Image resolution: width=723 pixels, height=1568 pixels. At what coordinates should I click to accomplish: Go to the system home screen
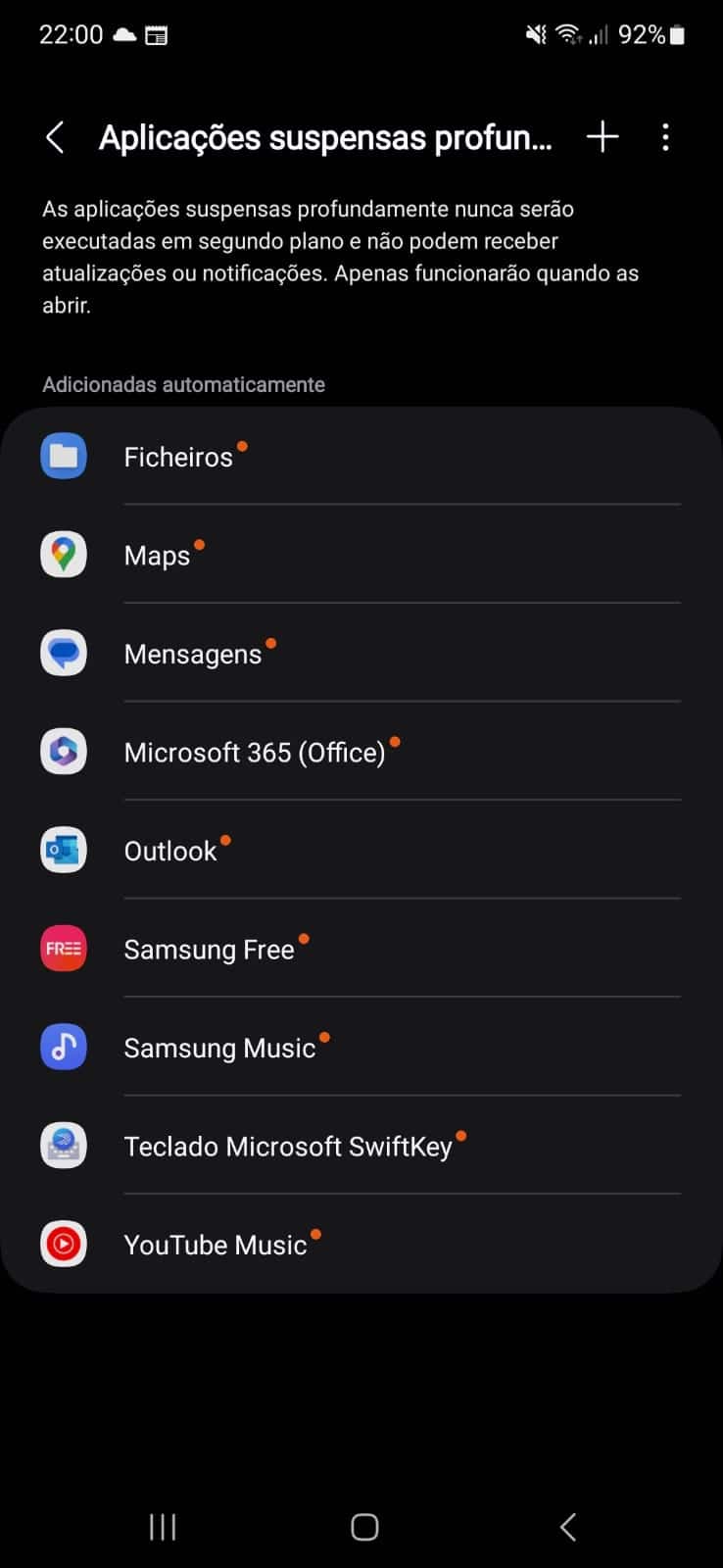coord(364,1526)
